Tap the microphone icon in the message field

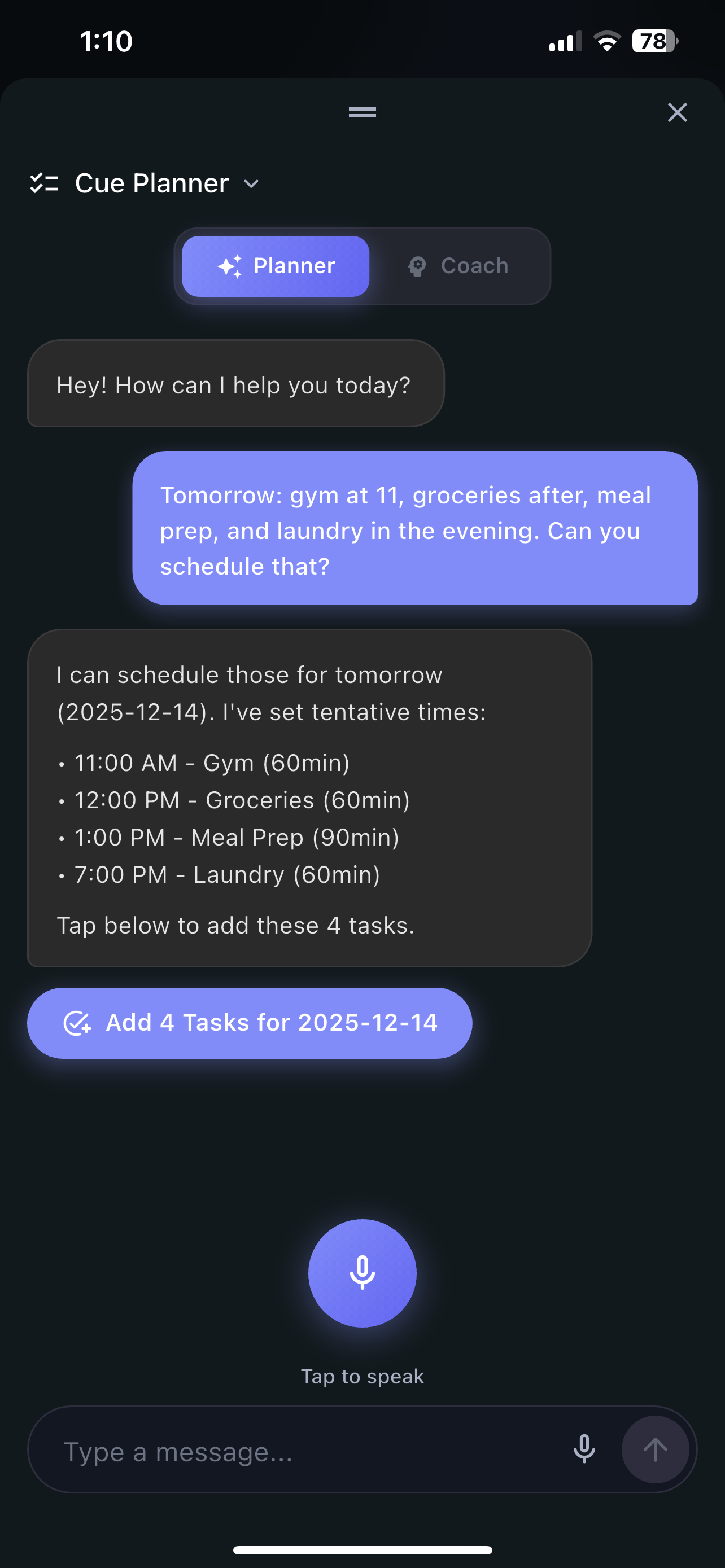tap(584, 1449)
